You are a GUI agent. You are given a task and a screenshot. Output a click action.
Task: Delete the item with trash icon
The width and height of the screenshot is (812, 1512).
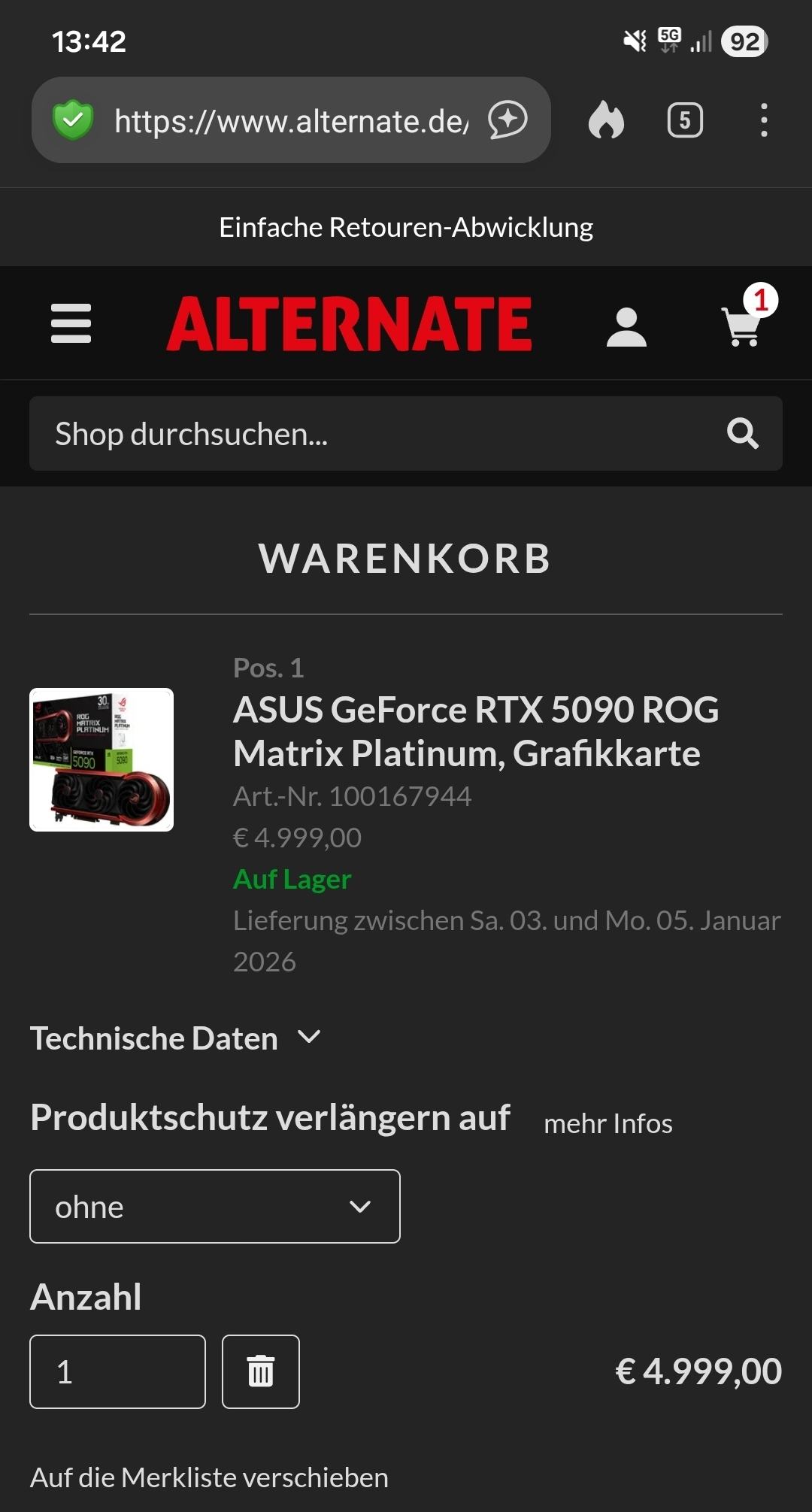pyautogui.click(x=261, y=1371)
